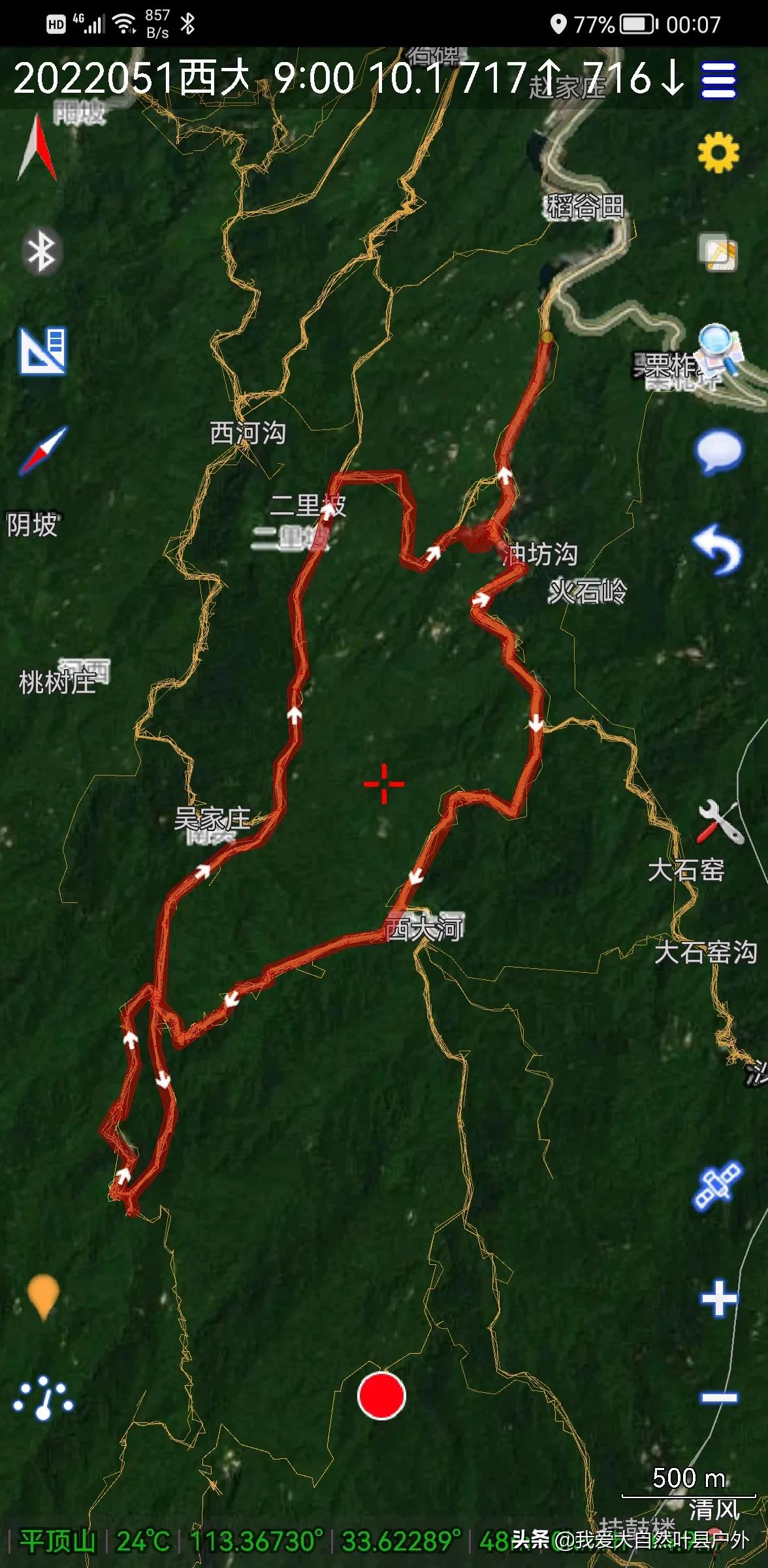Open the satellite GPS status

tap(718, 1184)
